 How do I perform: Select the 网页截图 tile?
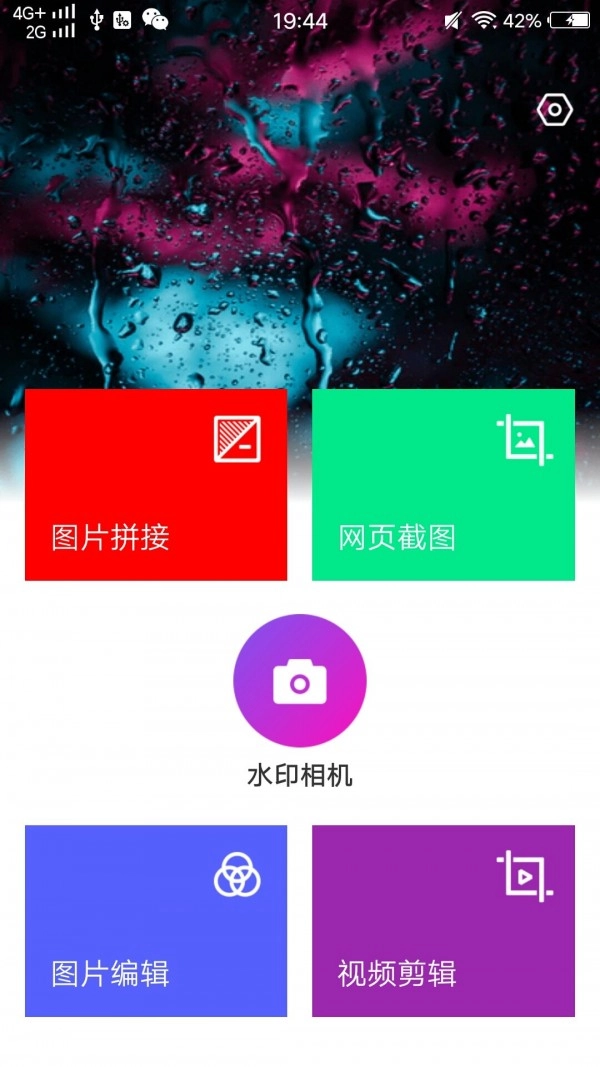444,485
